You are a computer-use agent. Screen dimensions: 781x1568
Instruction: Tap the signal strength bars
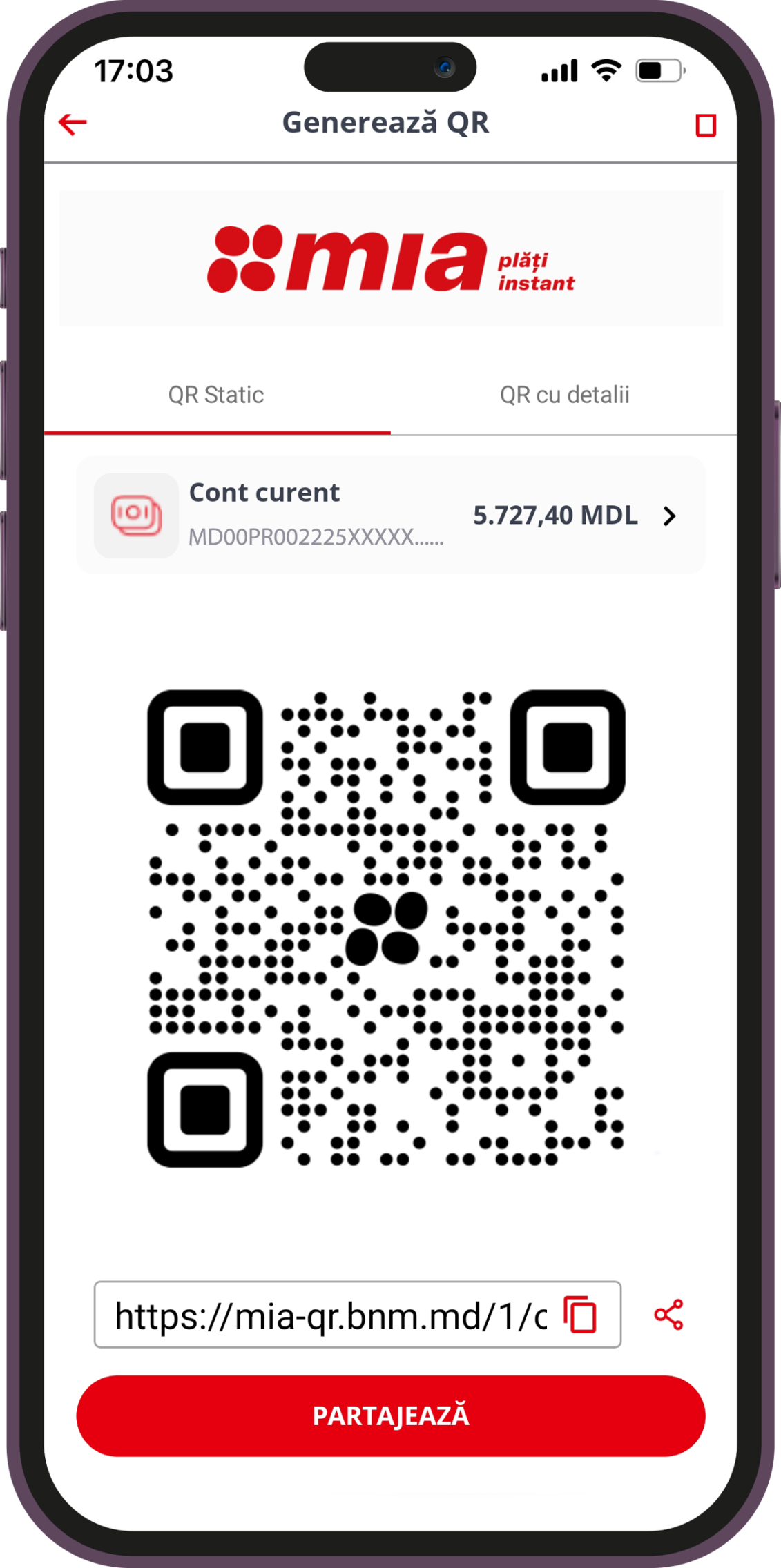click(x=559, y=70)
